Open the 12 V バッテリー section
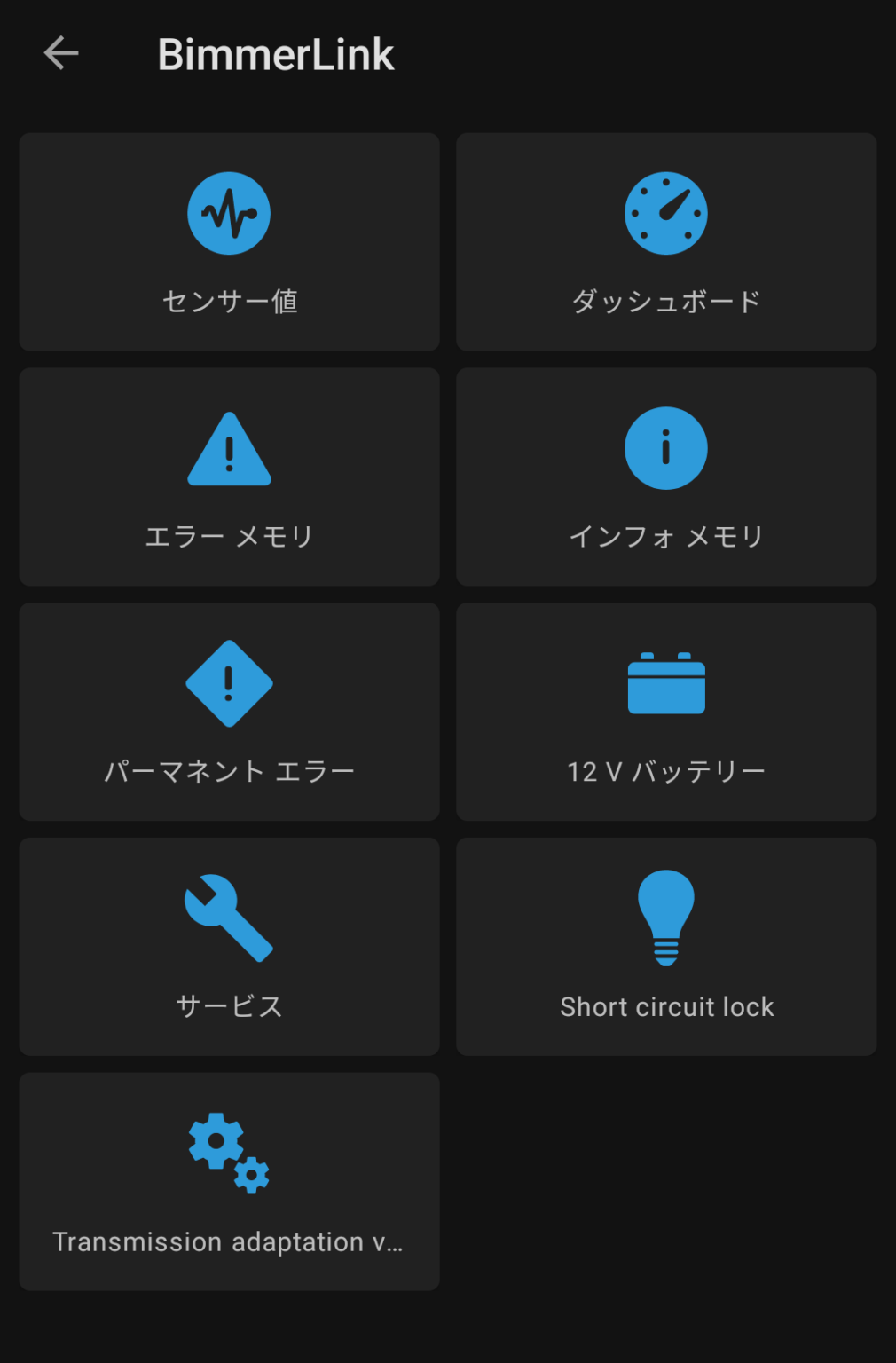Screen dimensions: 896x1363 [666, 712]
